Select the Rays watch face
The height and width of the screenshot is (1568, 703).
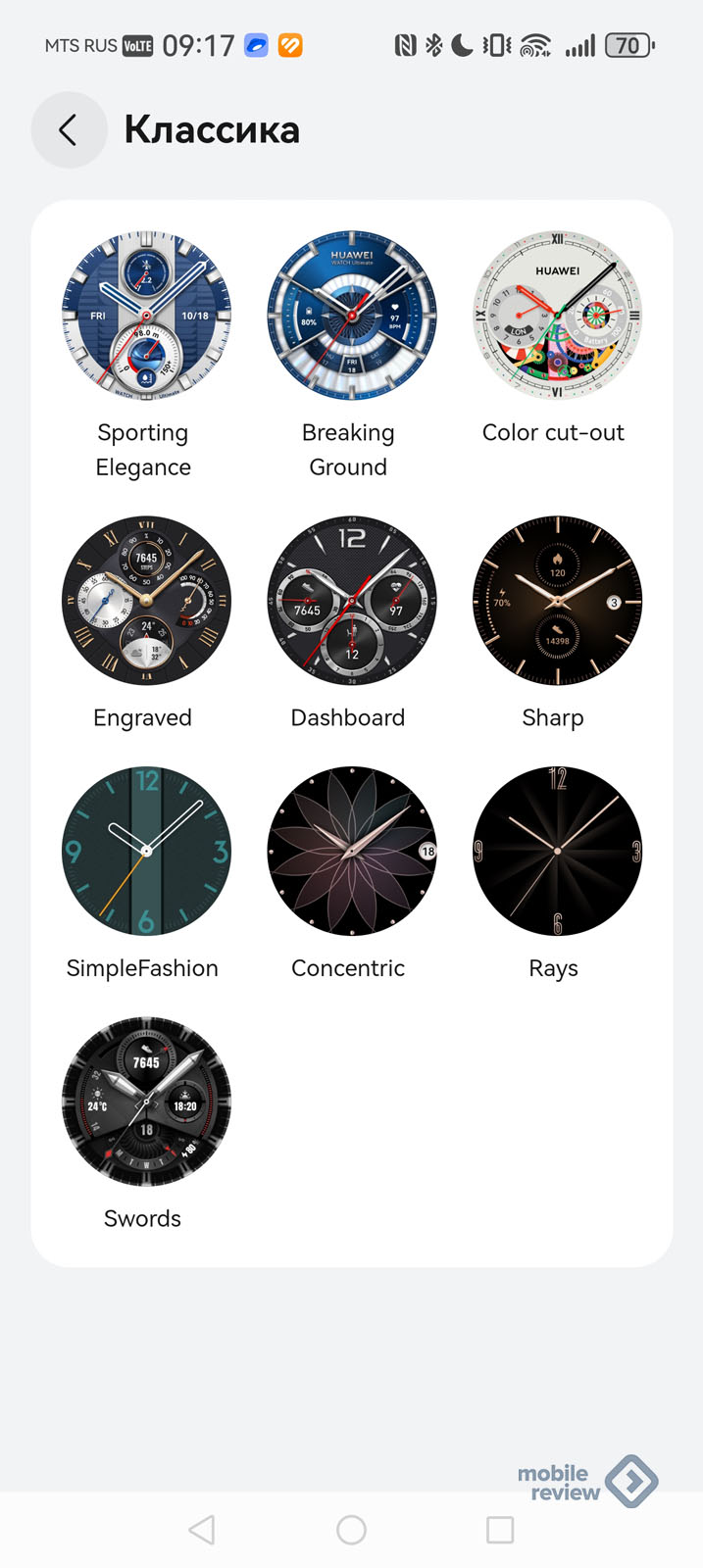point(557,851)
